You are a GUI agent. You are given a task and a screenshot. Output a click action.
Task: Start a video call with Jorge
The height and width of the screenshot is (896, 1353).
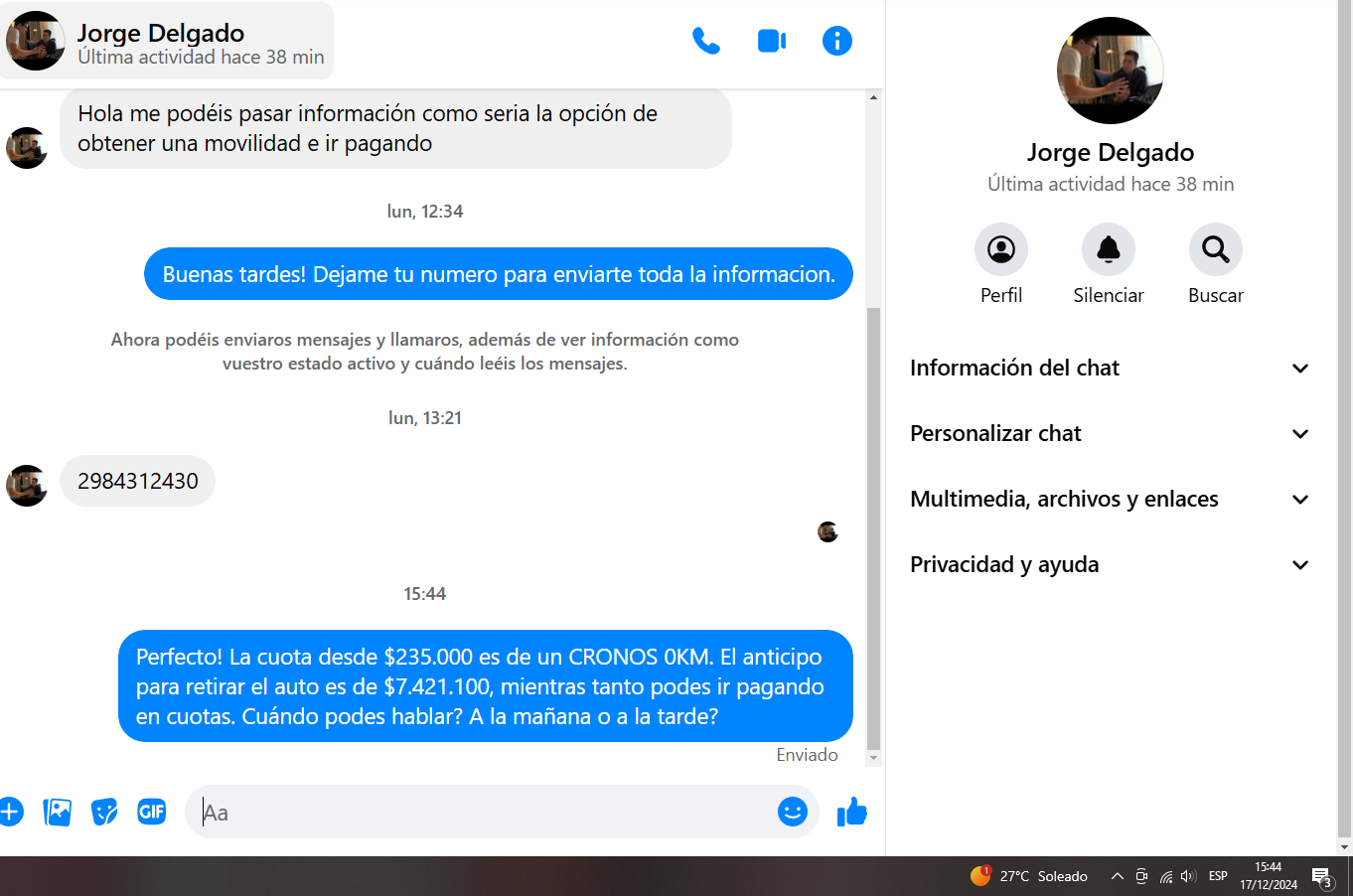(x=772, y=41)
